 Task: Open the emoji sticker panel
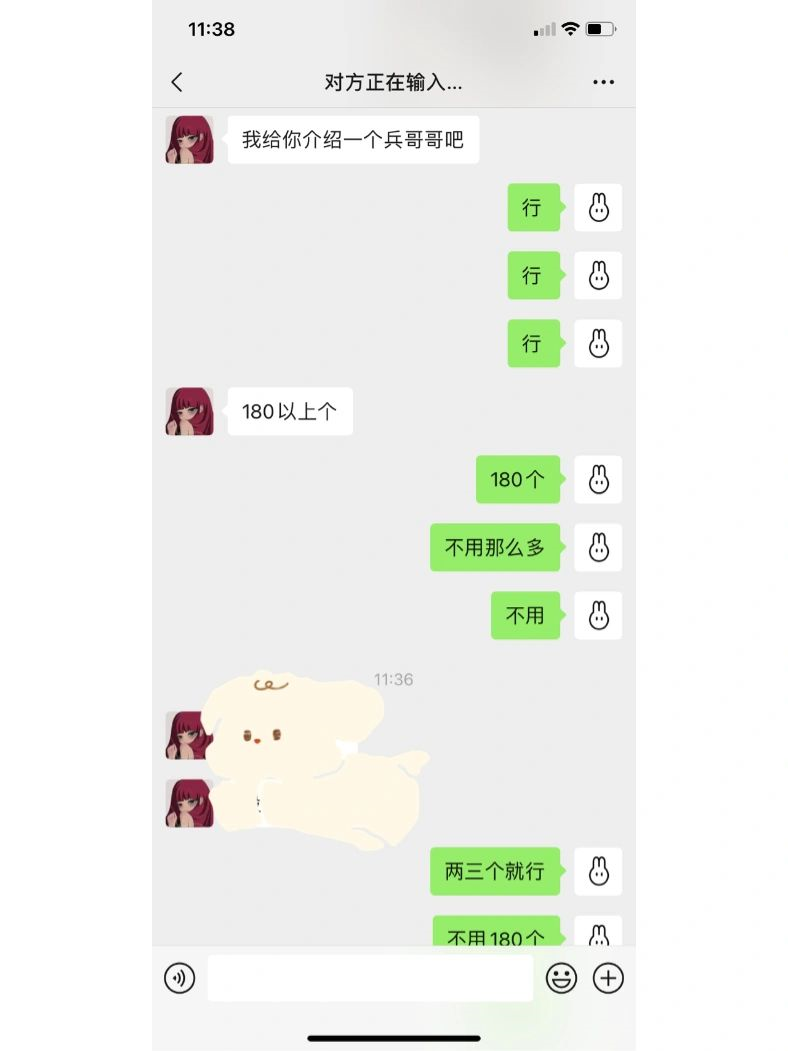point(562,978)
